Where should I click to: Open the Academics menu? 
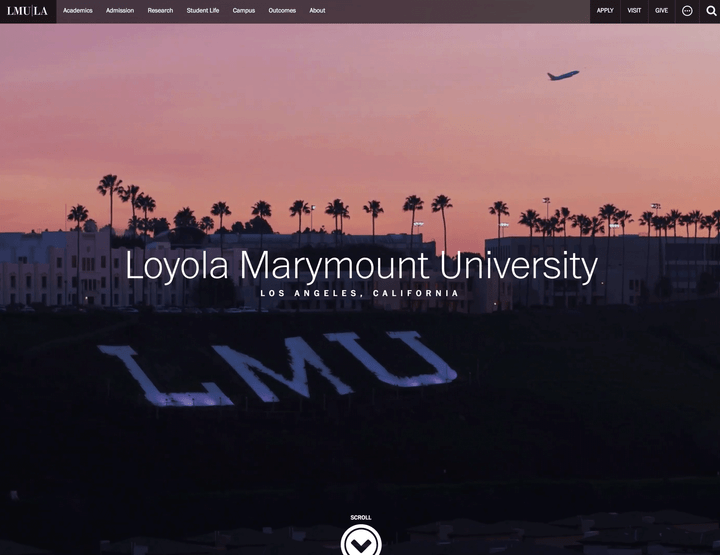coord(77,11)
